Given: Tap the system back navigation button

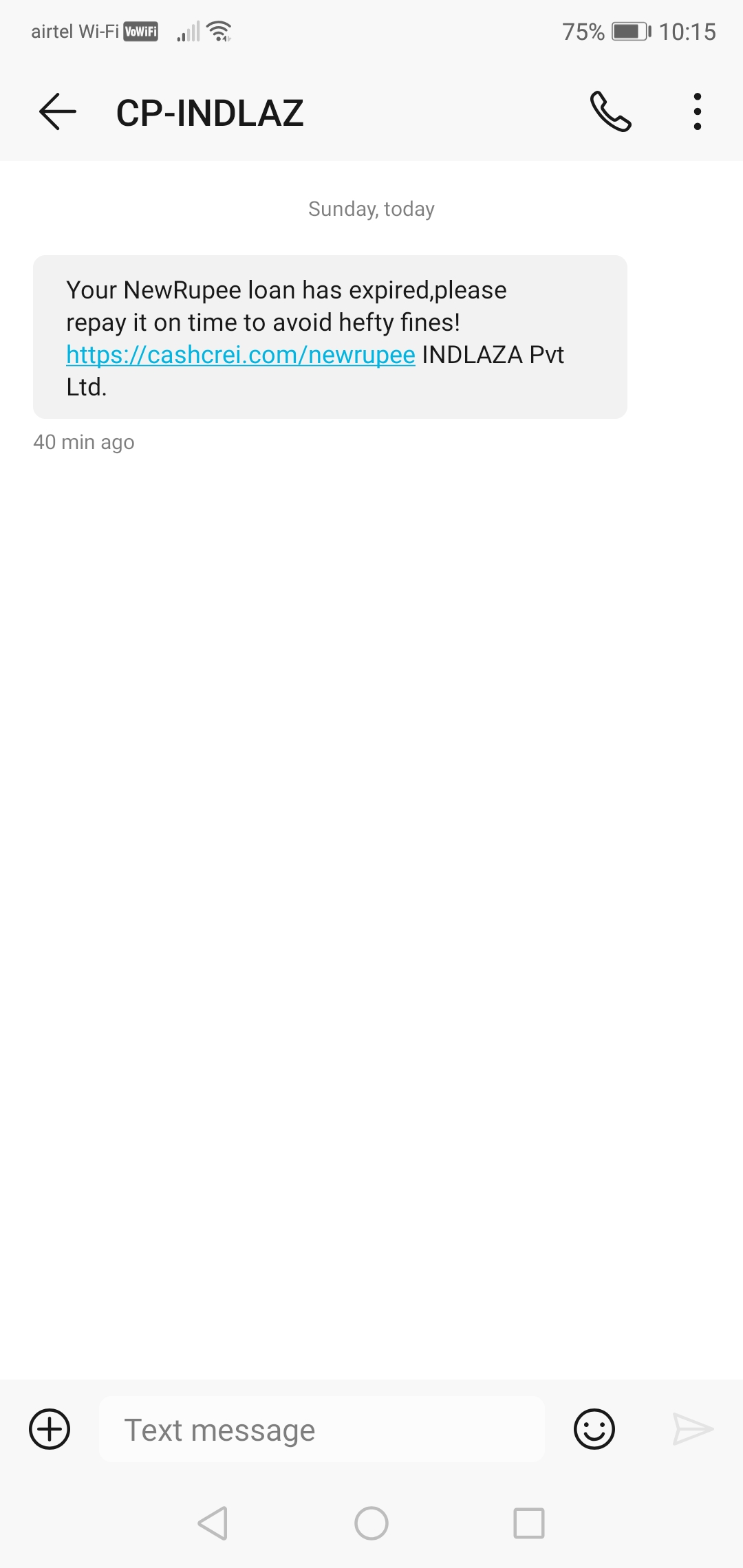Looking at the screenshot, I should (x=213, y=1523).
